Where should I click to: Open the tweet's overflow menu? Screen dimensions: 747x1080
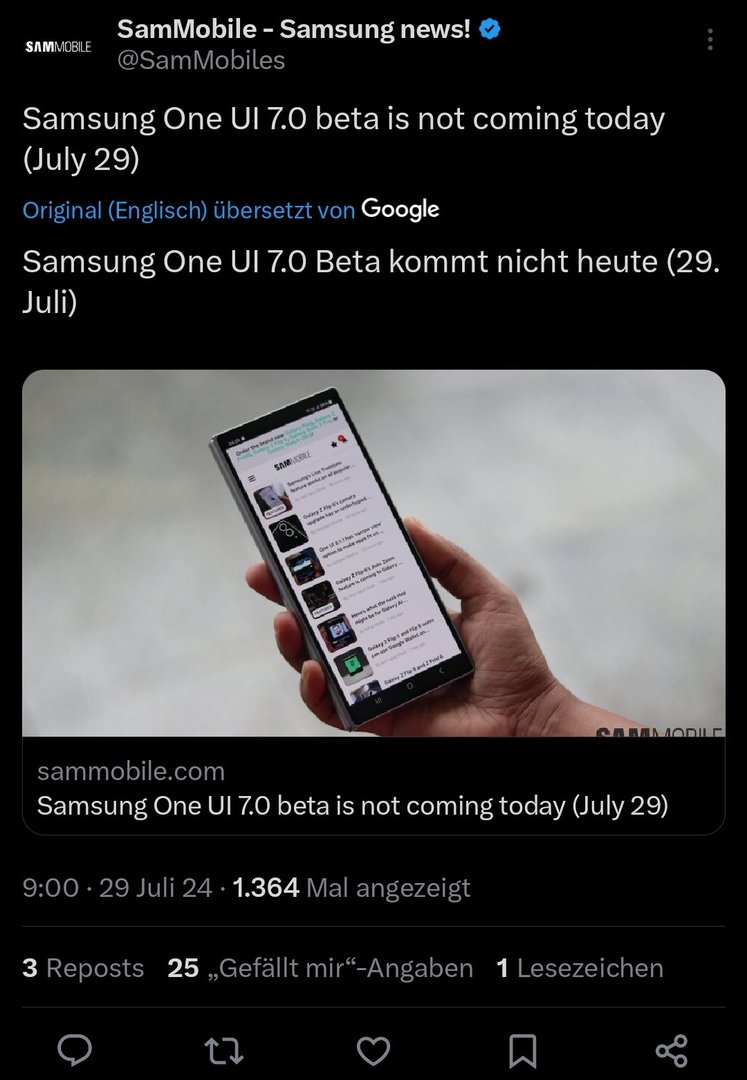710,40
